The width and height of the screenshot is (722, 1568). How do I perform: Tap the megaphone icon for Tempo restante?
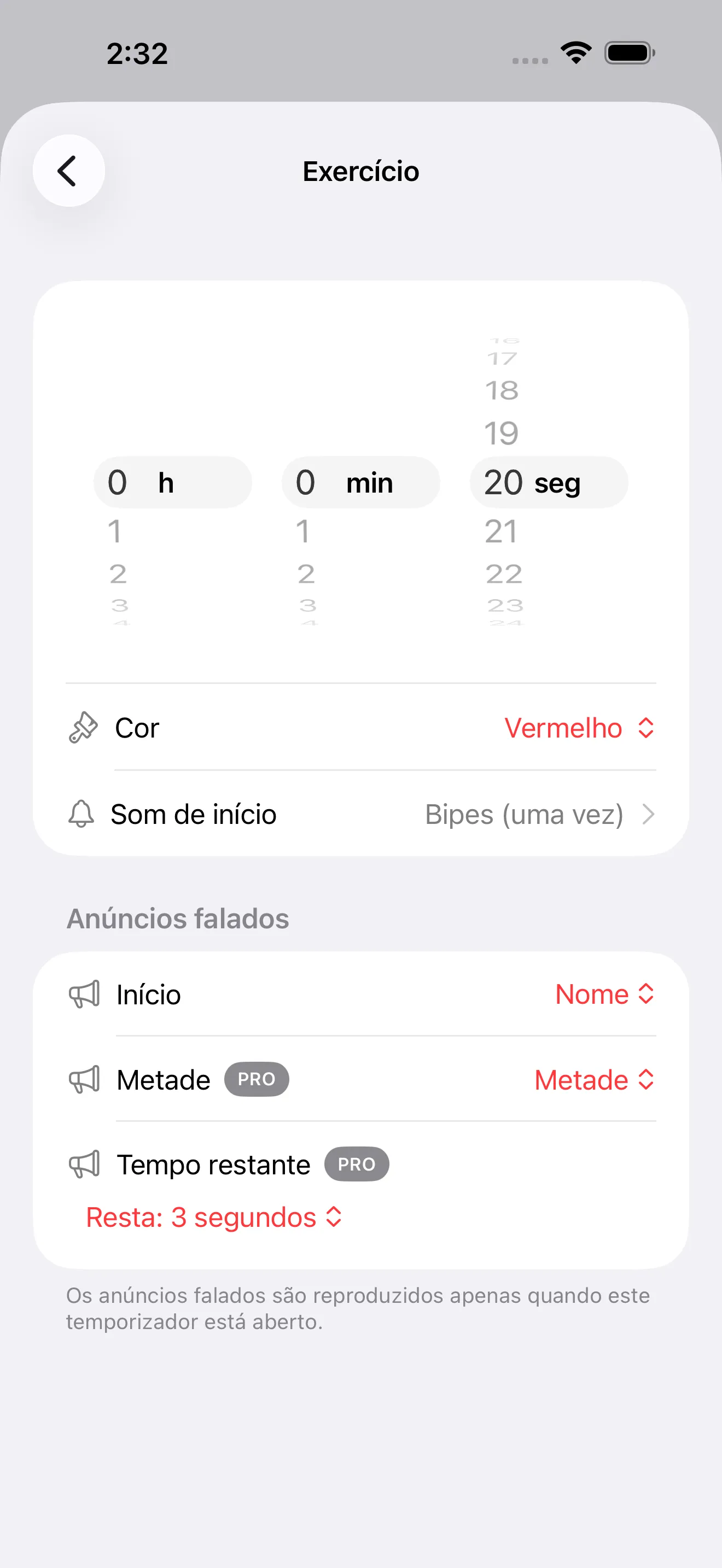tap(85, 1163)
